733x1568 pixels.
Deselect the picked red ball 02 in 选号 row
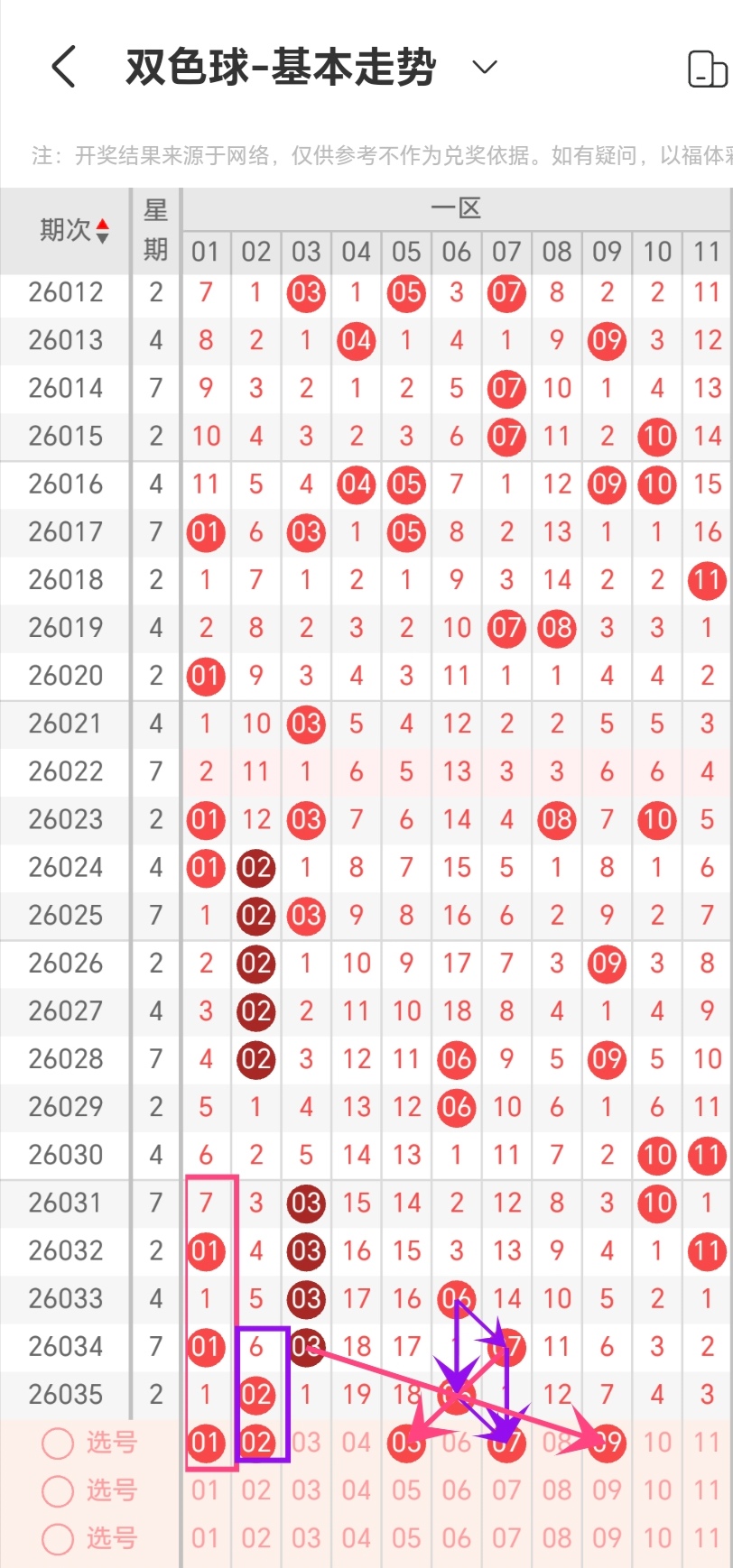[256, 1442]
